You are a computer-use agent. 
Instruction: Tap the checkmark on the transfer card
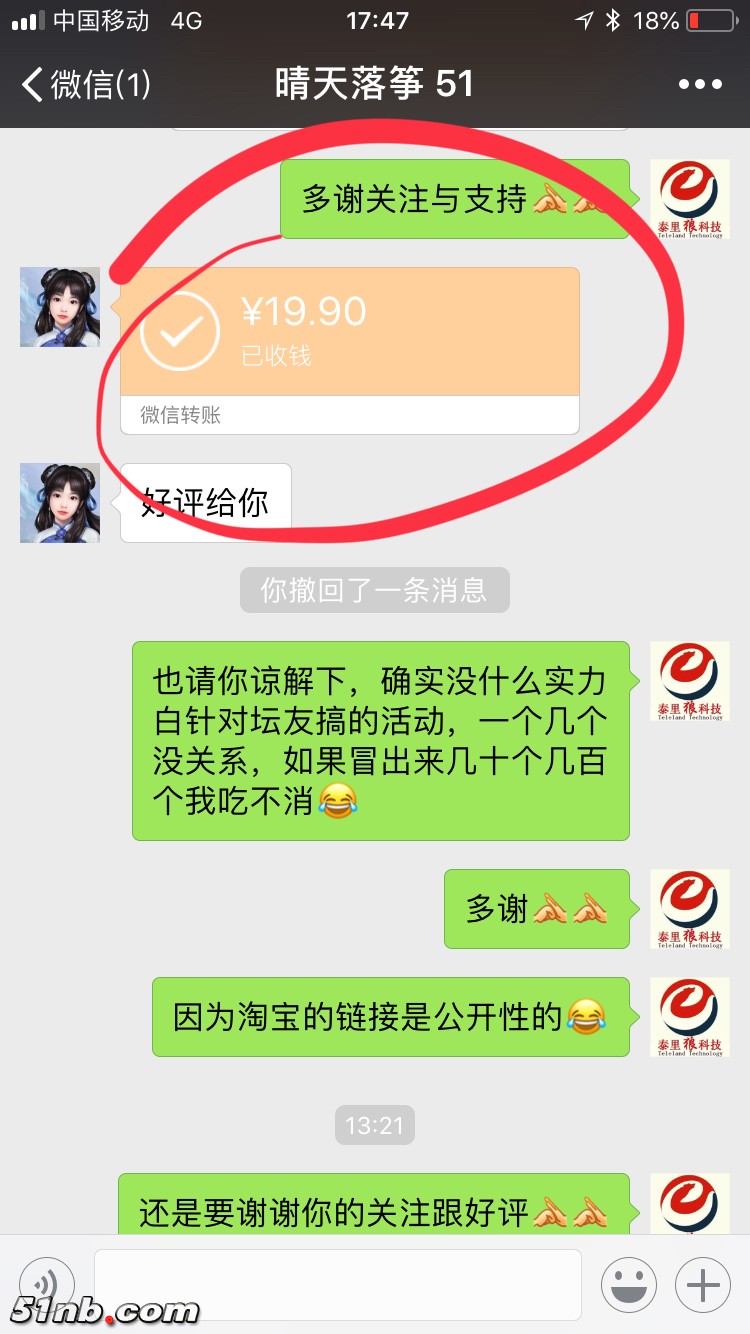(176, 330)
